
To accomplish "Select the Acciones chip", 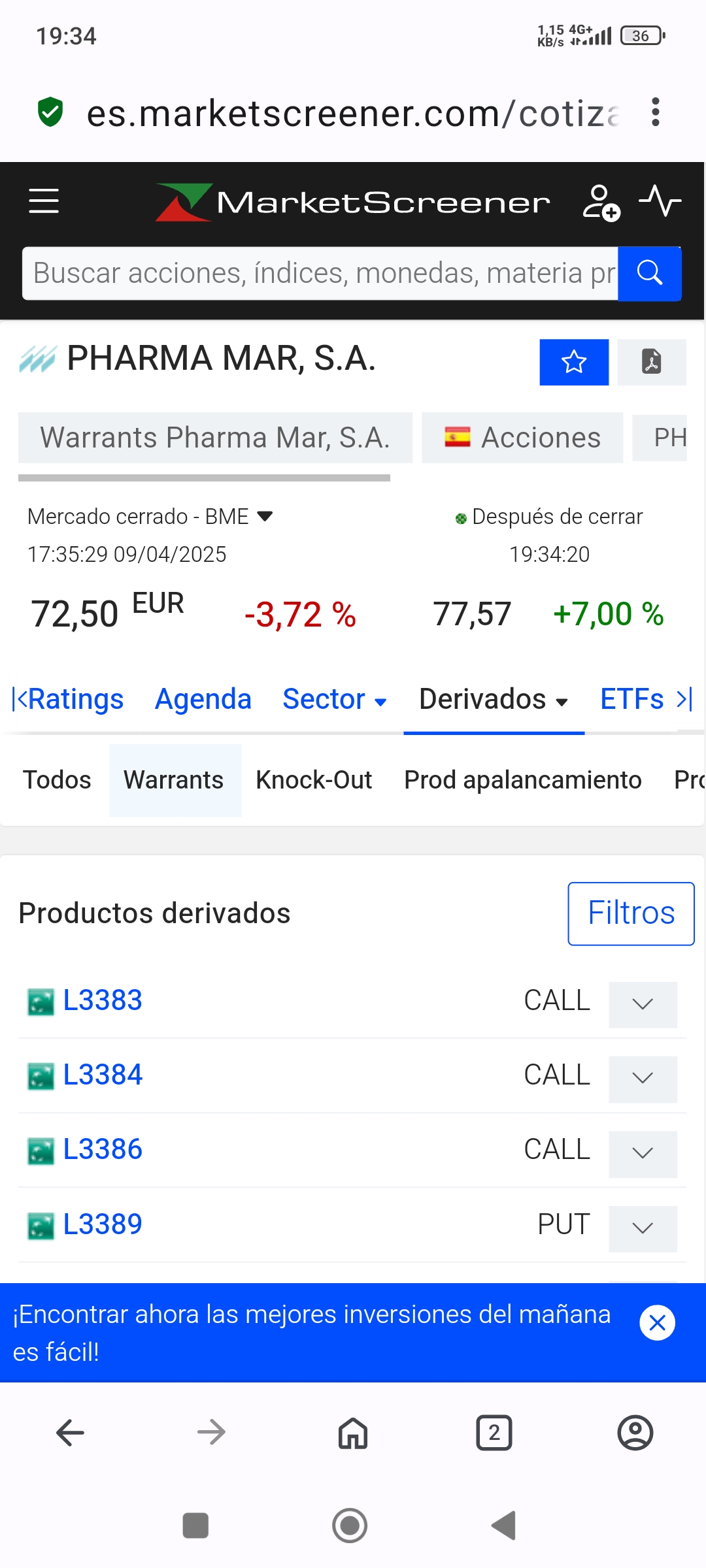I will coord(522,438).
